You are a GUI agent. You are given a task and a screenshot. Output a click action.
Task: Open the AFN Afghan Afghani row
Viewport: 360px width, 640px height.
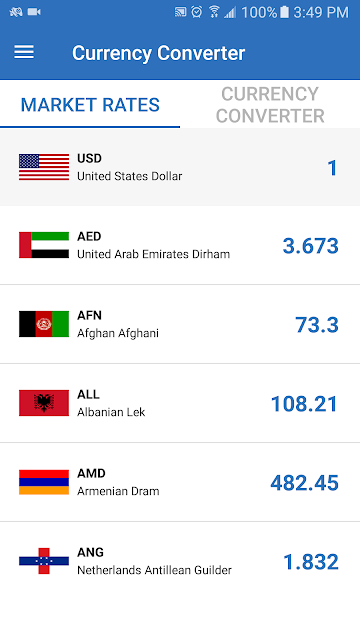click(x=180, y=324)
